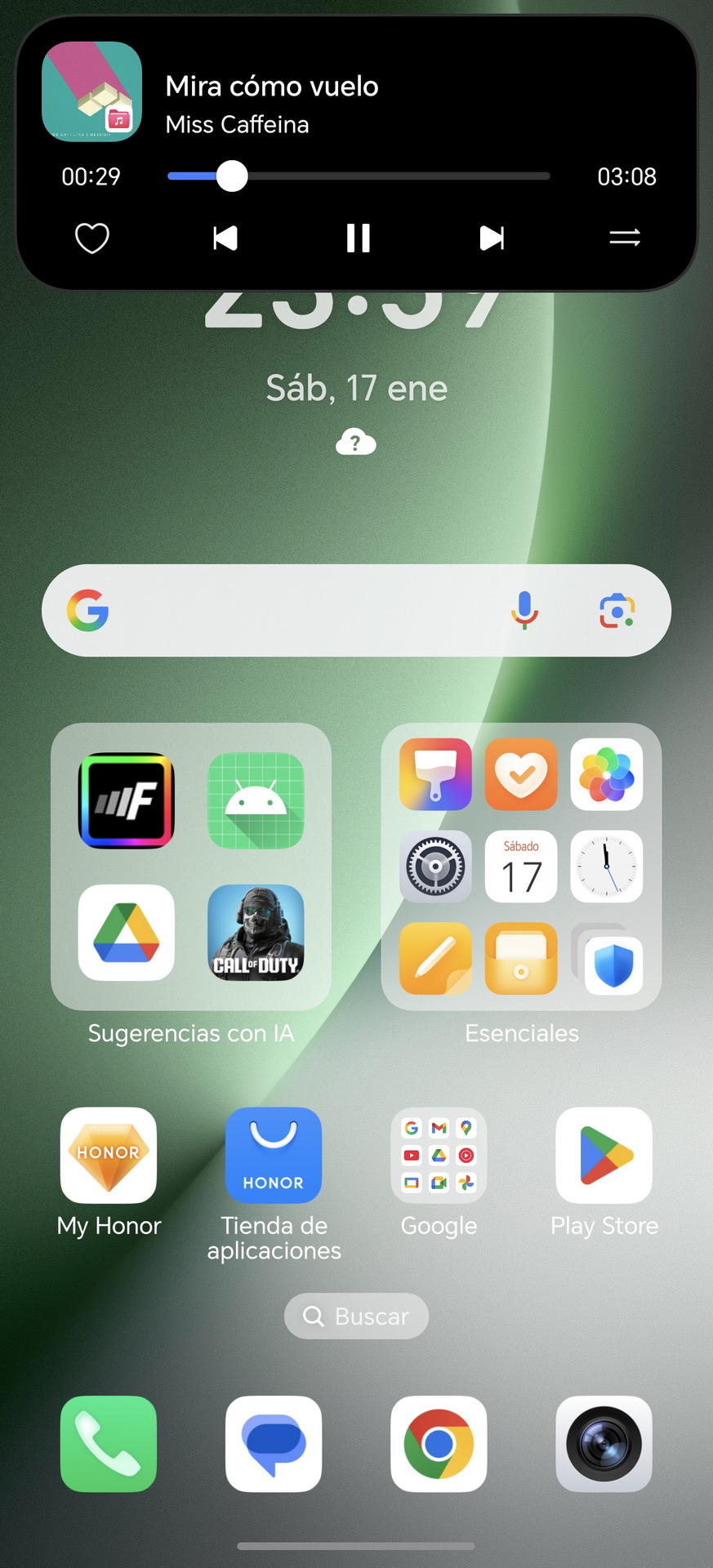Screen dimensions: 713x1568
Task: Open Chrome browser
Action: [x=439, y=1444]
